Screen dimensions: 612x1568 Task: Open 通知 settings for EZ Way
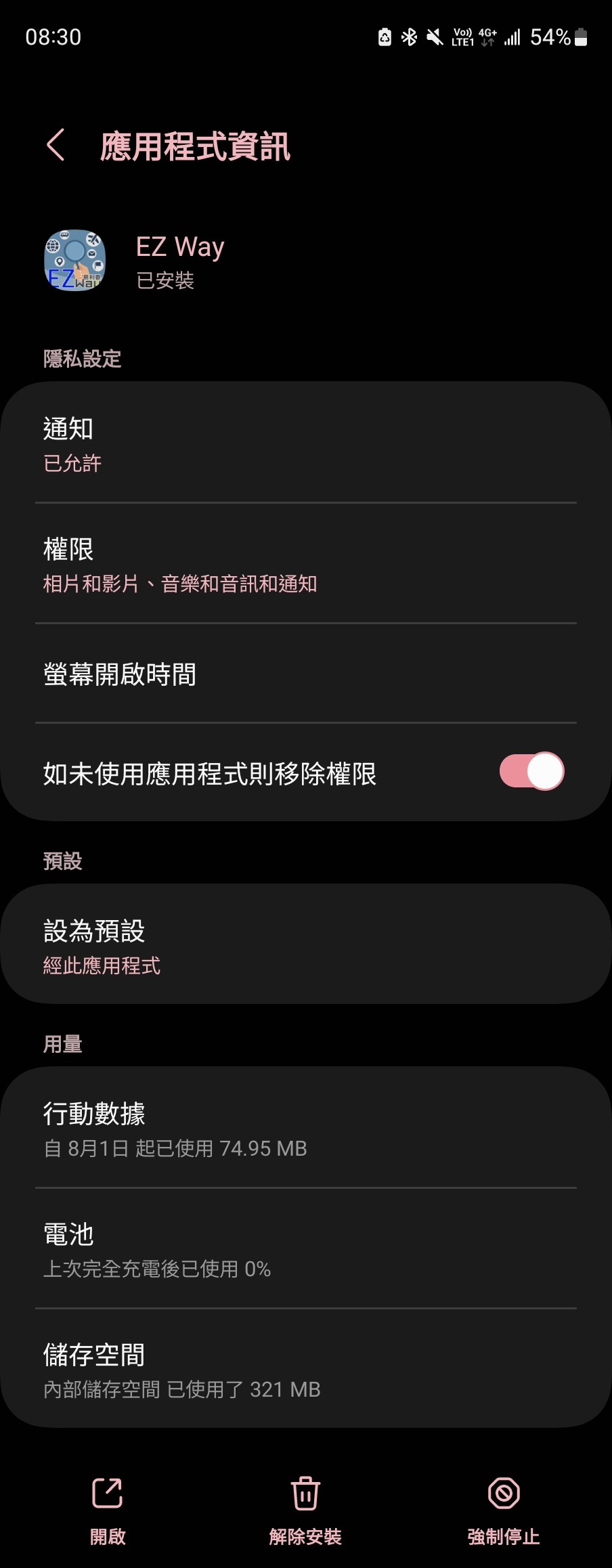tap(305, 444)
